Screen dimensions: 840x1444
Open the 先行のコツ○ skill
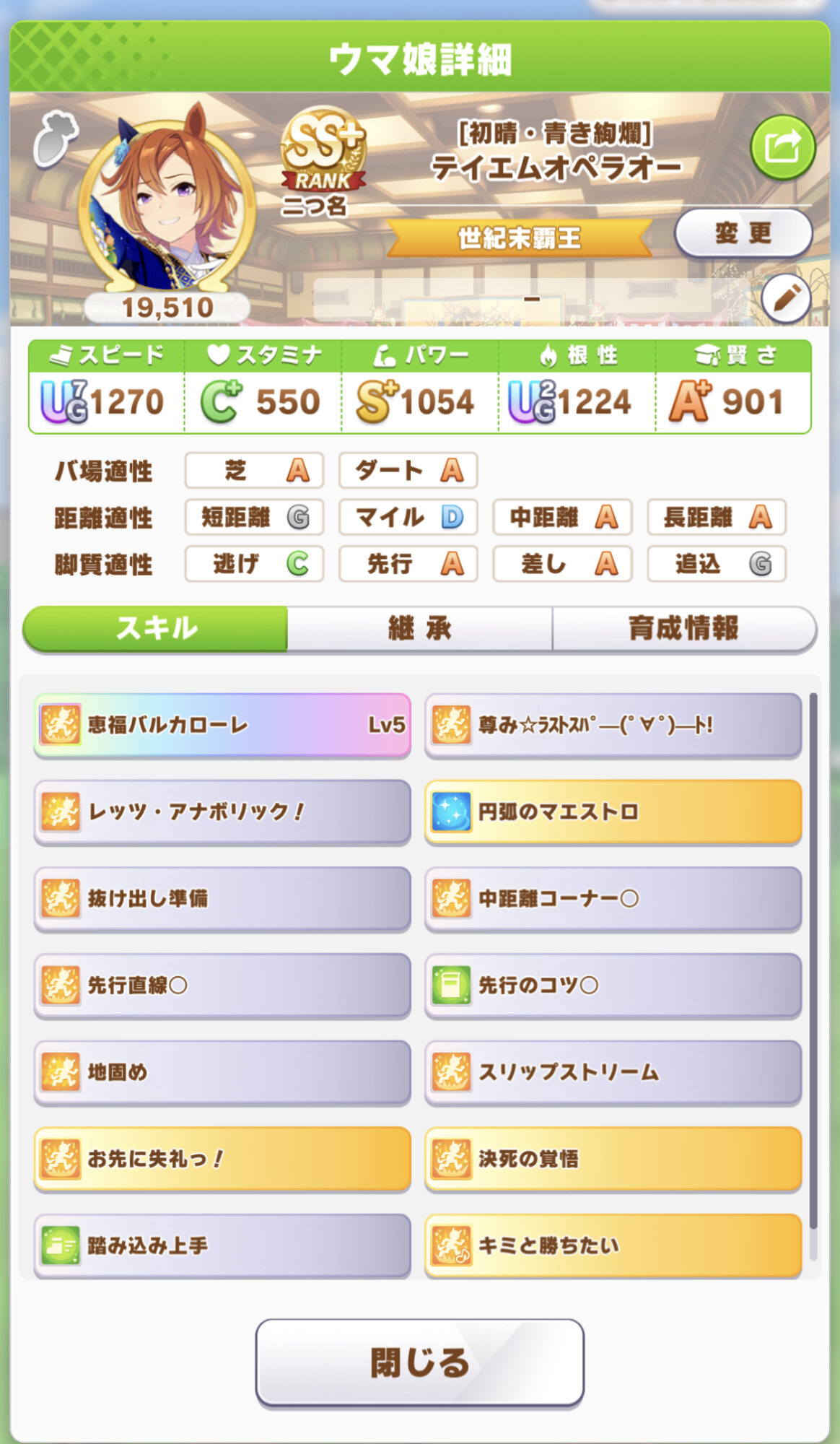tap(613, 985)
